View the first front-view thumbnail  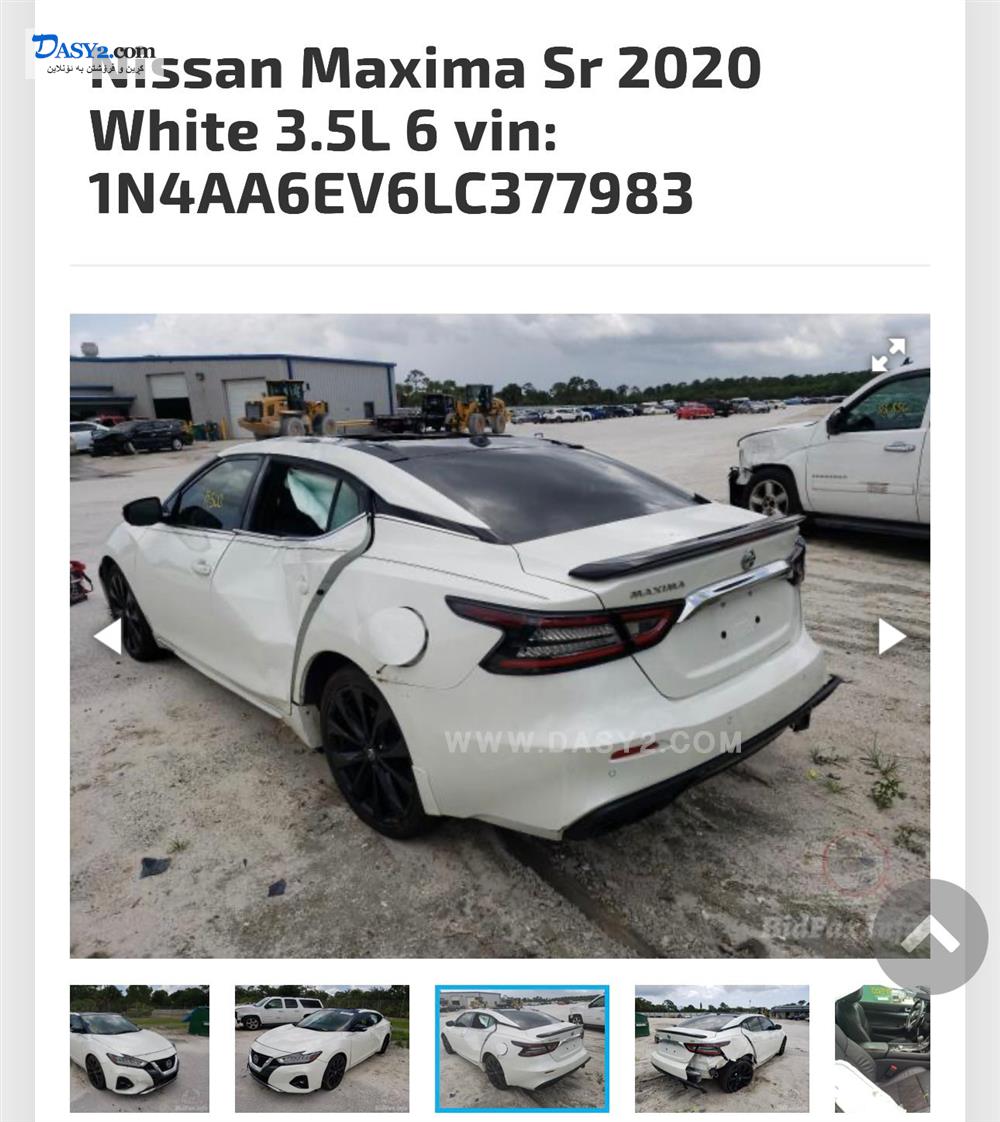[x=139, y=1048]
